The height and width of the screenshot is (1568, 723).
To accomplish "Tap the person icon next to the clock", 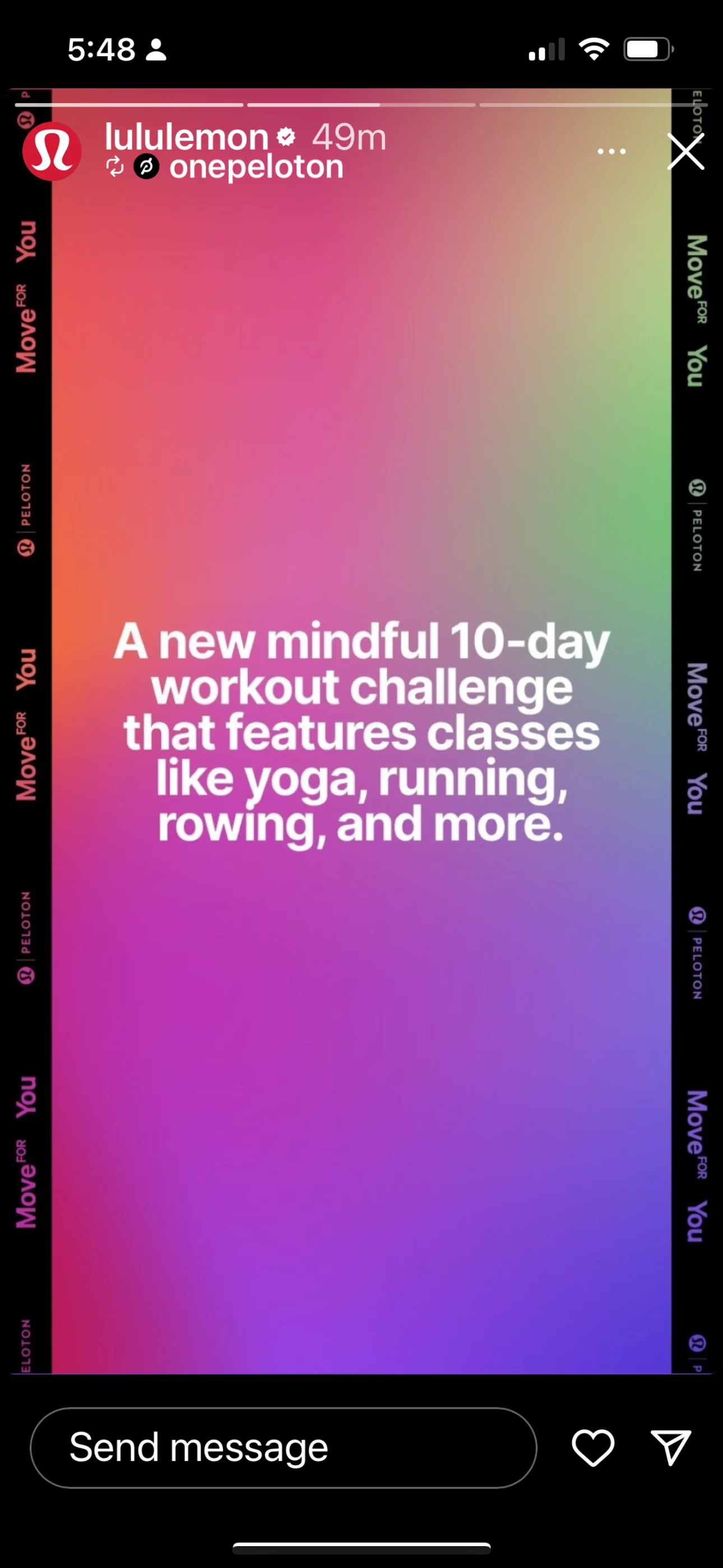I will pos(156,51).
